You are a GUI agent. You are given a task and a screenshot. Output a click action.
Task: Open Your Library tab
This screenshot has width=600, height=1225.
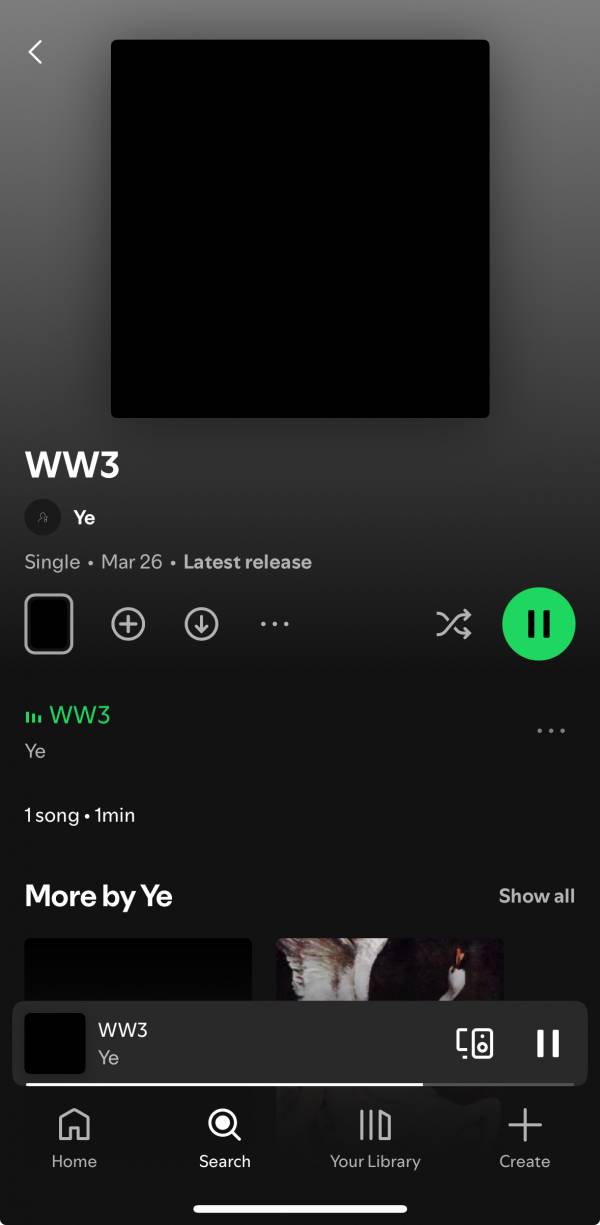pos(375,1138)
